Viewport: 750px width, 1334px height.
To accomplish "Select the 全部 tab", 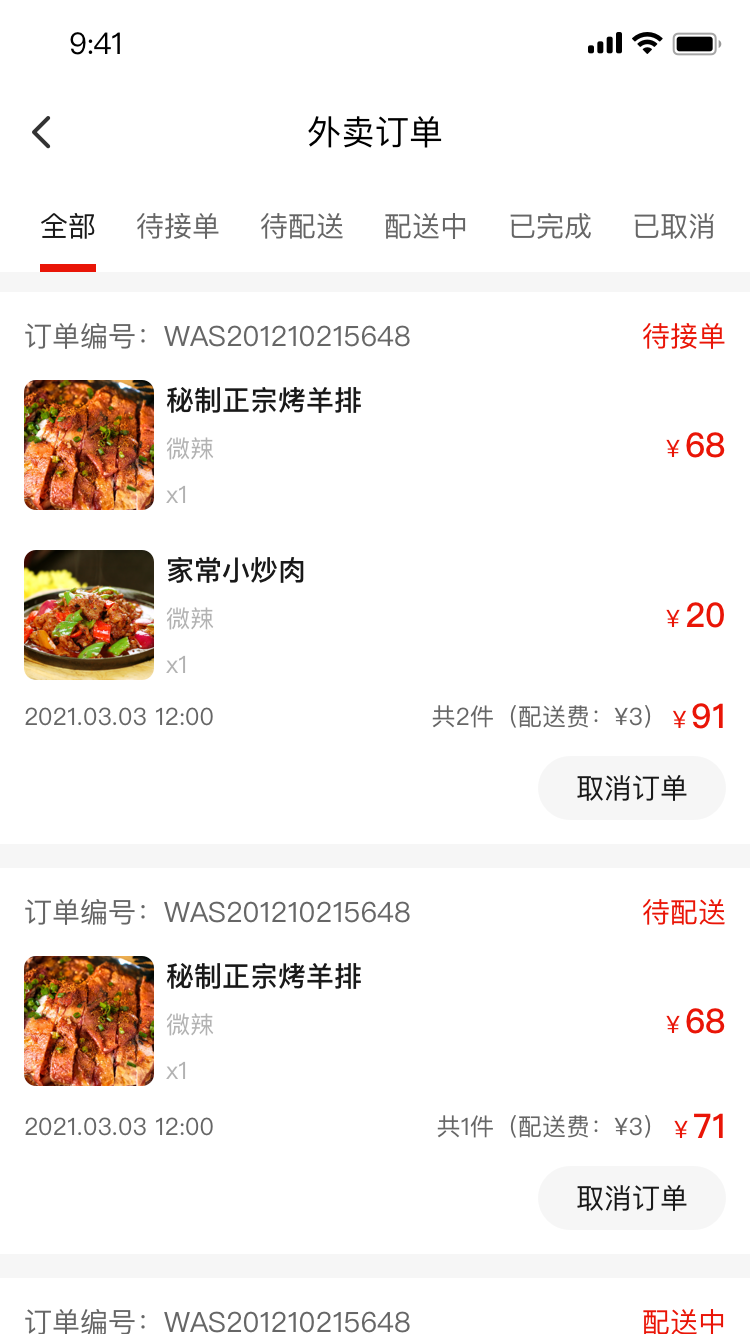I will point(68,227).
